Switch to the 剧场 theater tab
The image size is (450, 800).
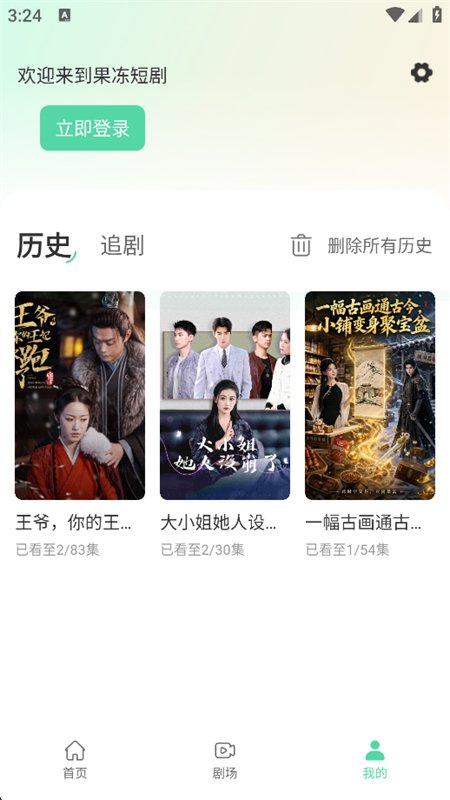[x=225, y=760]
